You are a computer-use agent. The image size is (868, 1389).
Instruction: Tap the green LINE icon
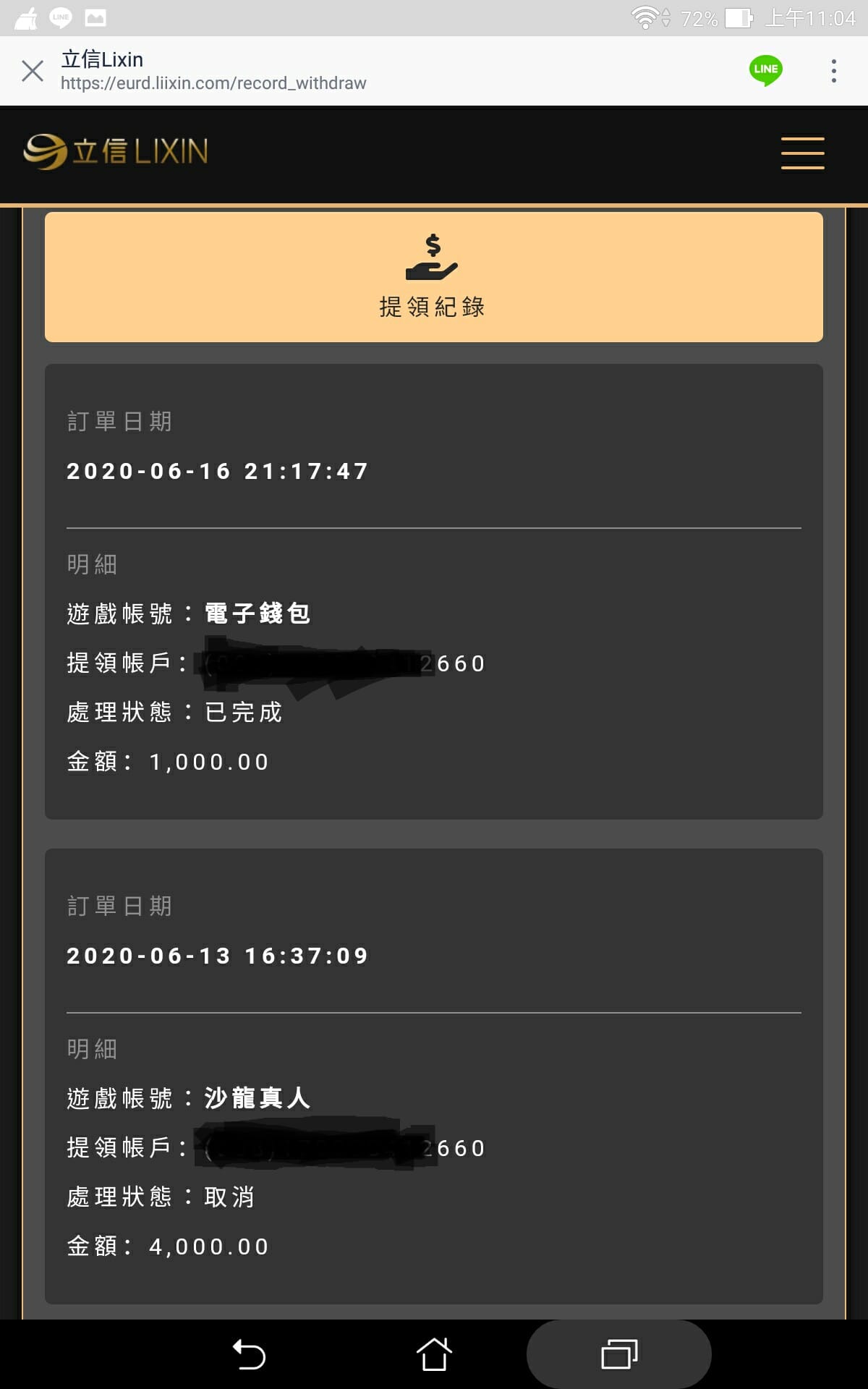765,70
